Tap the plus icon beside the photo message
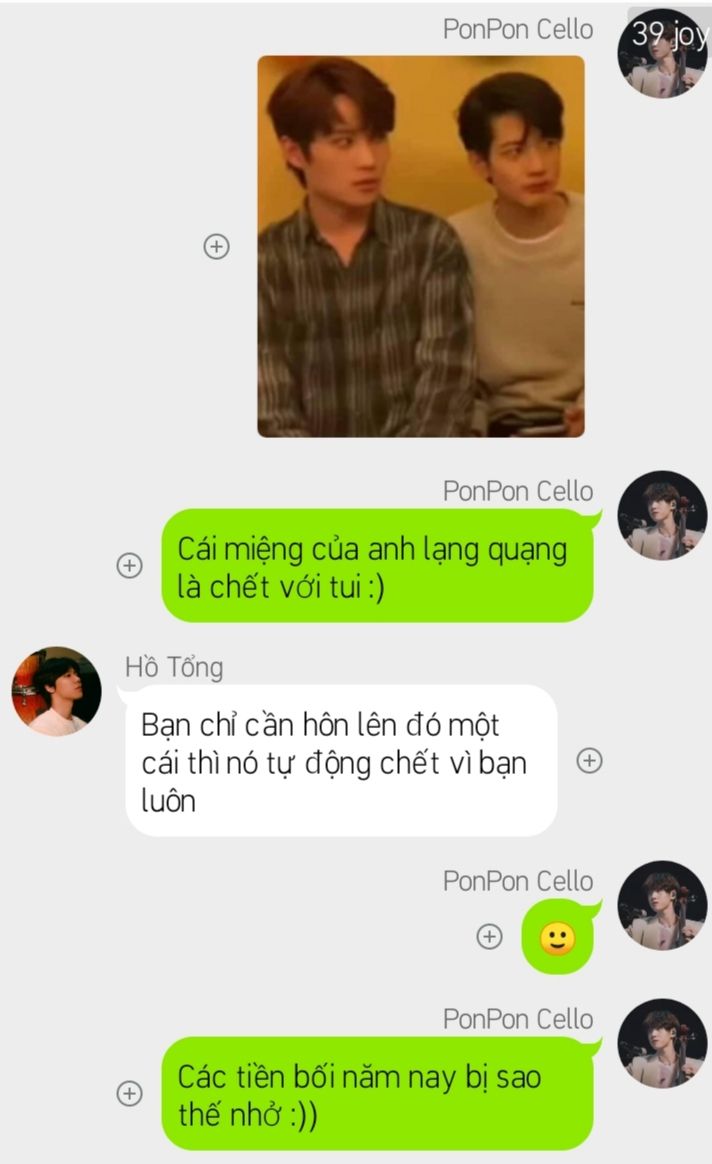 pos(216,246)
